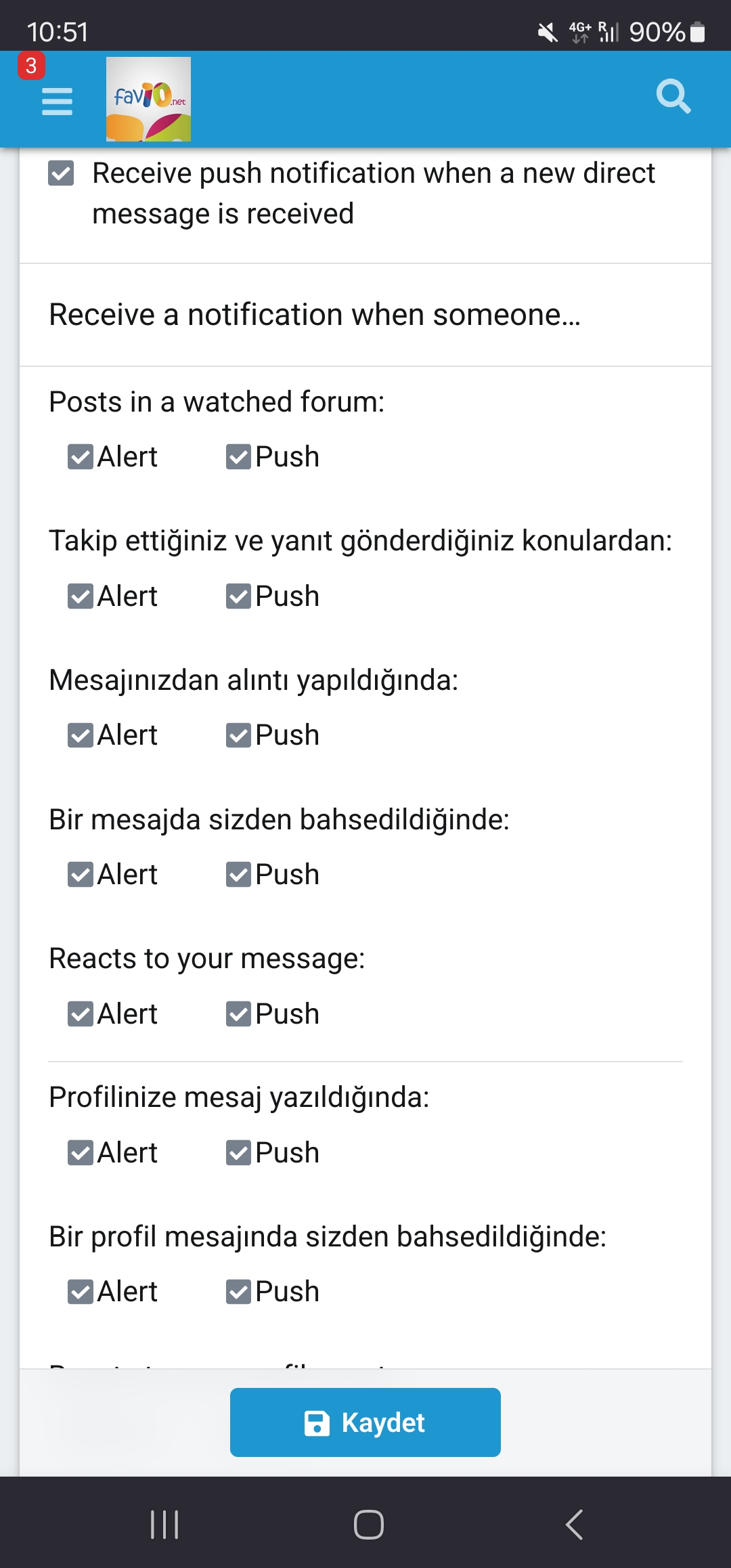Uncheck Alert for Bir mesajda sizden bahsedildiğinde

point(81,875)
